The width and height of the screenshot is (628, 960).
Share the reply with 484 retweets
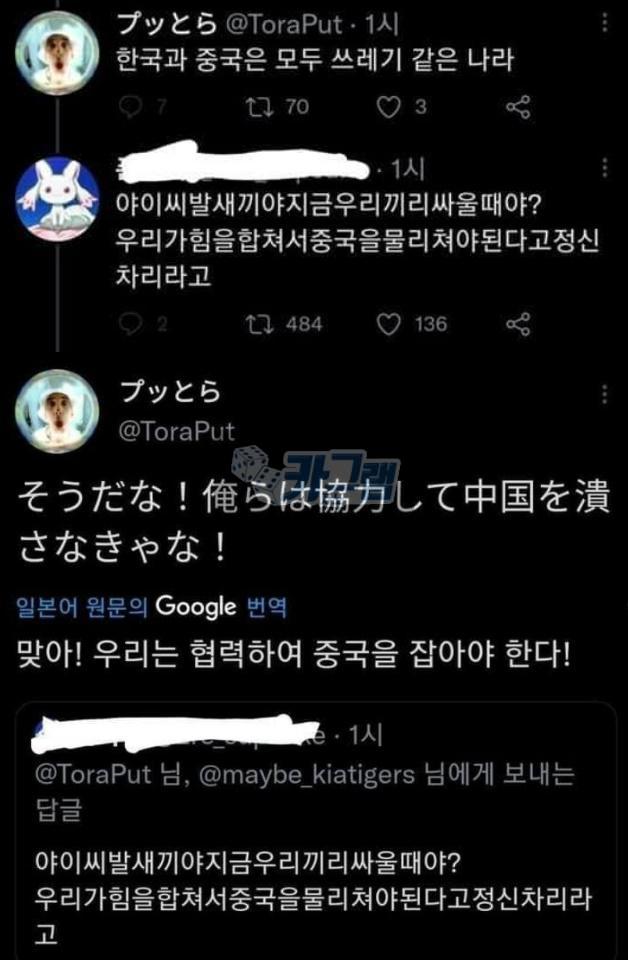point(517,324)
